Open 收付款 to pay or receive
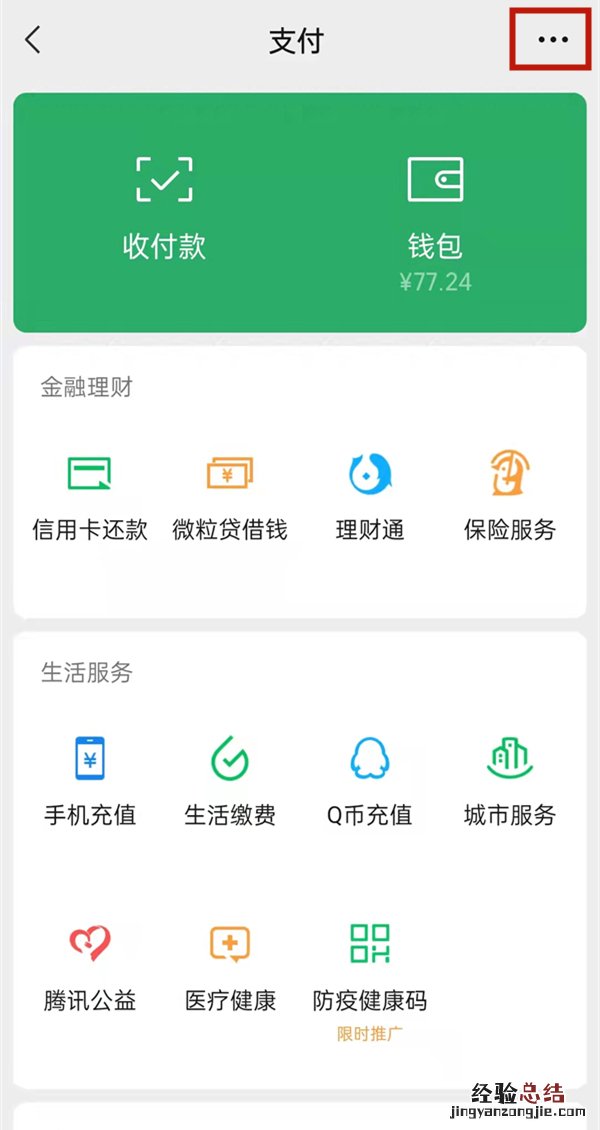This screenshot has height=1130, width=600. click(x=164, y=208)
